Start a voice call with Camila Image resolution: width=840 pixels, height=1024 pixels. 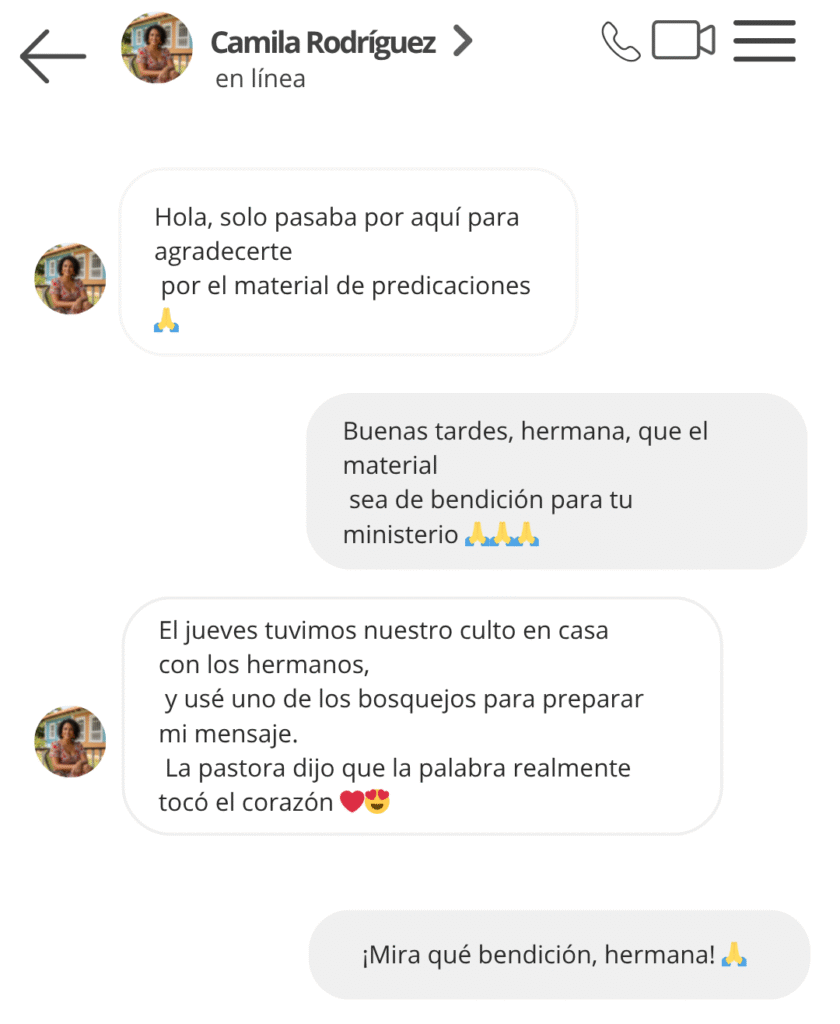pos(620,42)
